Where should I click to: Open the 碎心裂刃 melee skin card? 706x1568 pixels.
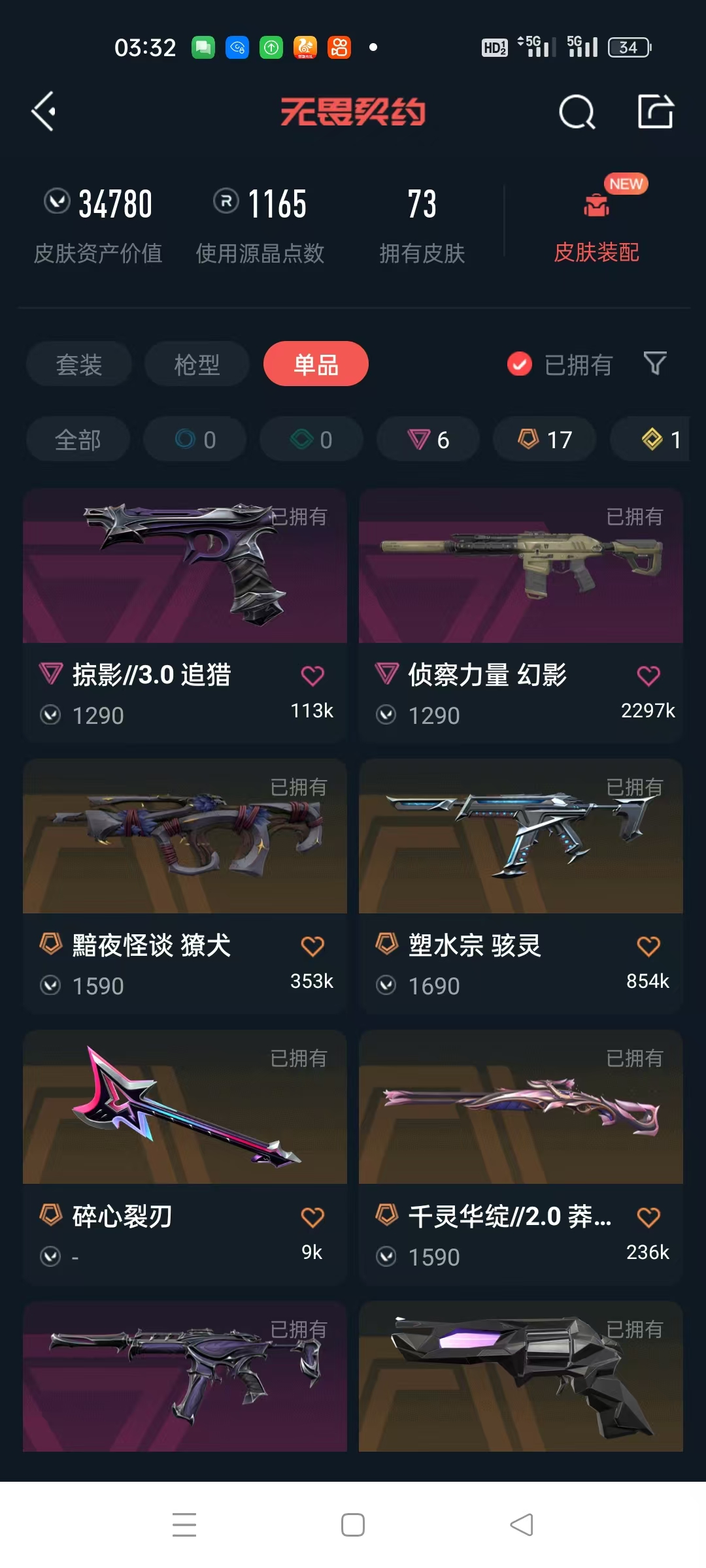point(185,1156)
